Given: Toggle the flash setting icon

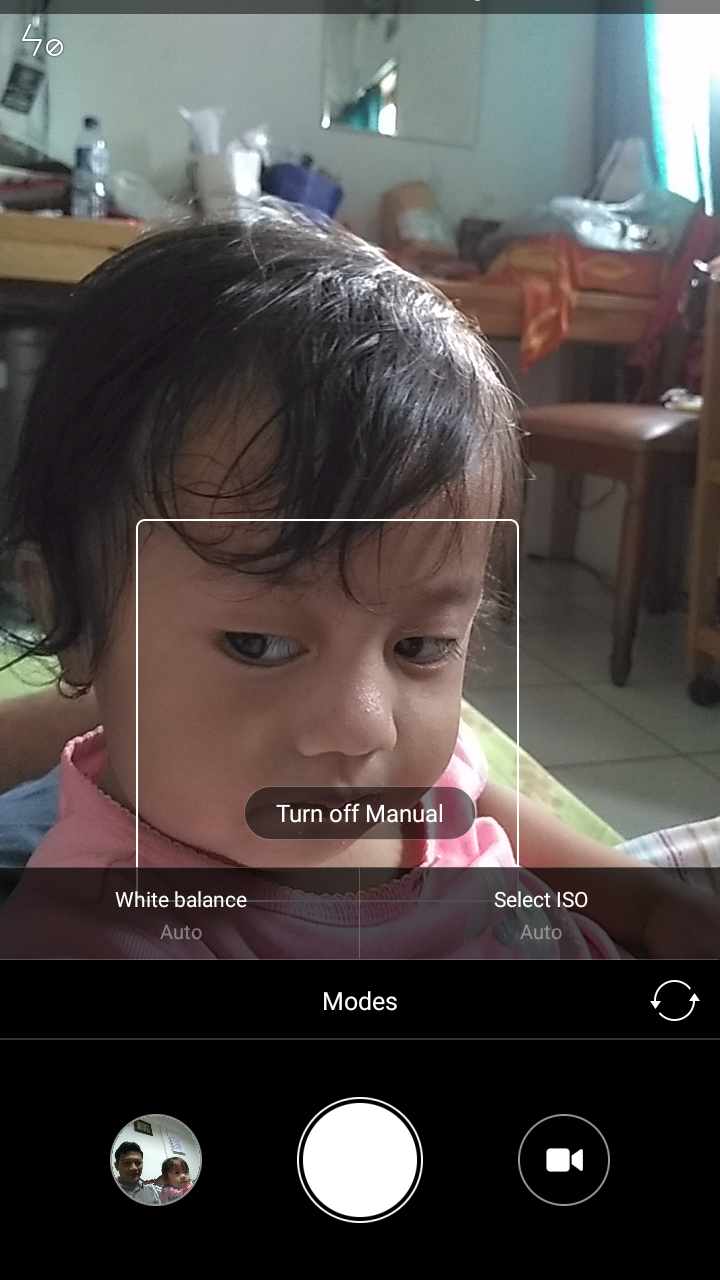Looking at the screenshot, I should (42, 40).
